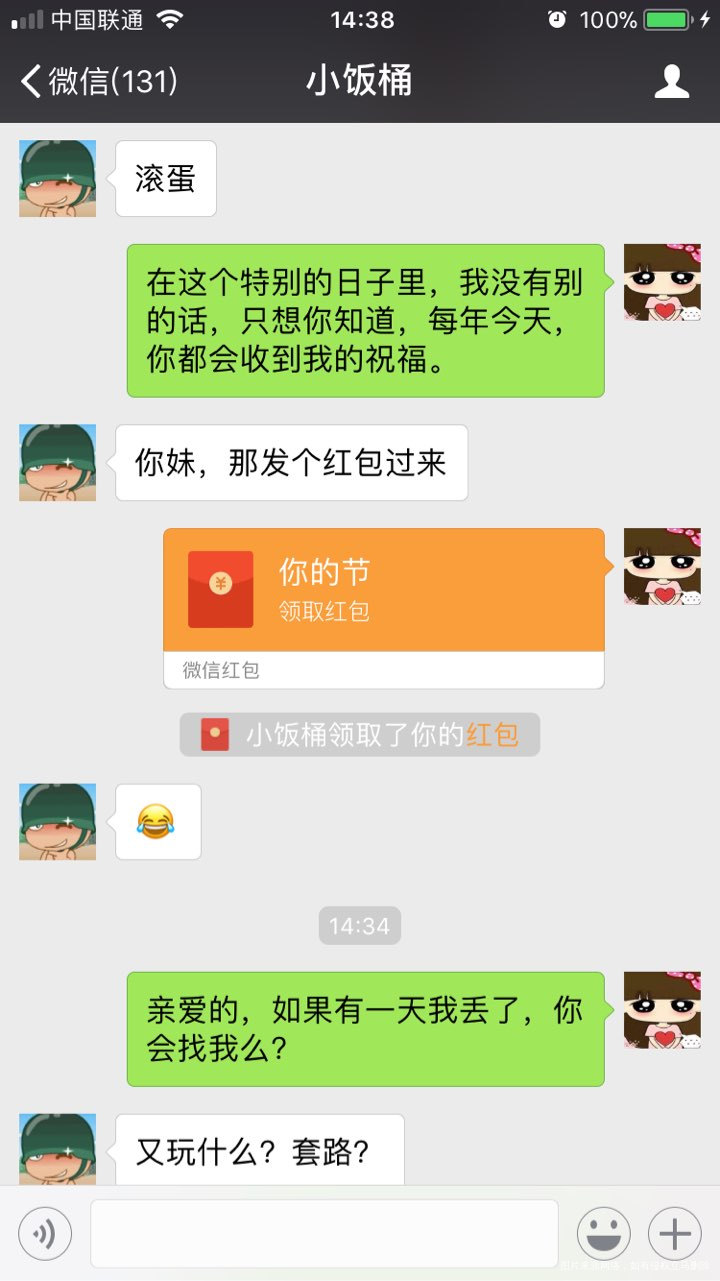The image size is (720, 1281).
Task: Open the emoji picker smiley icon
Action: tap(603, 1232)
